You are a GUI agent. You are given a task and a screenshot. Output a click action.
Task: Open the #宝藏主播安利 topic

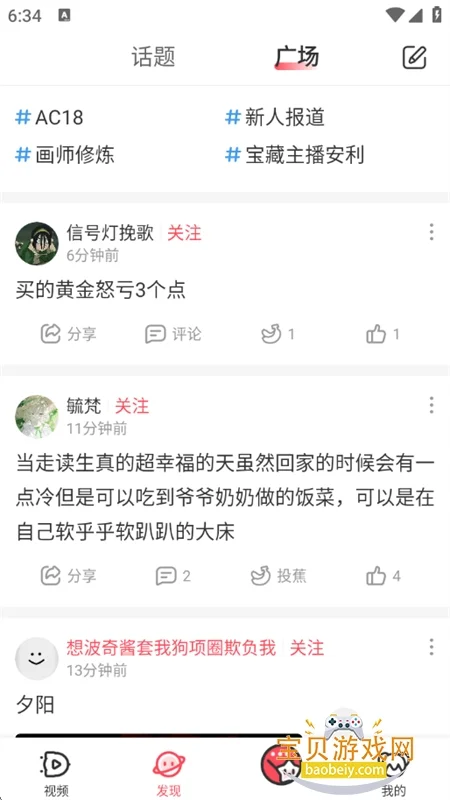[295, 155]
